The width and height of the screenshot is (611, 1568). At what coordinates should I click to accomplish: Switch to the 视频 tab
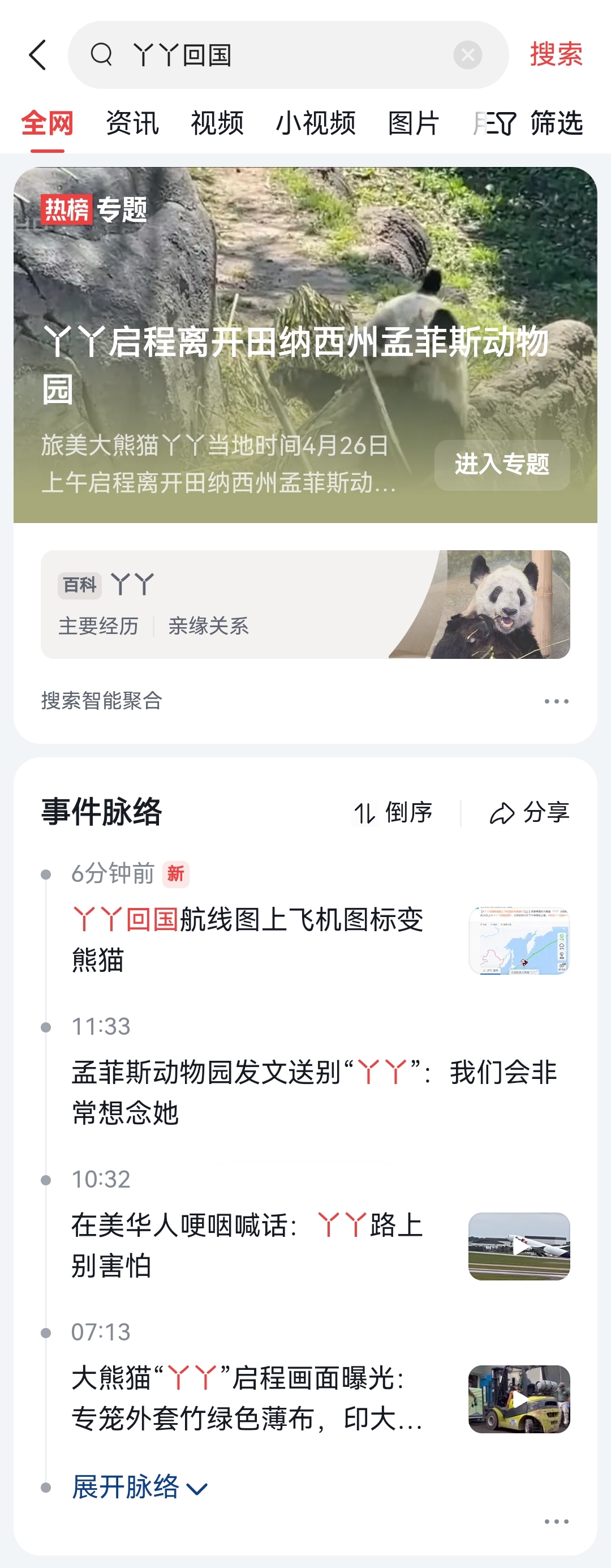click(x=217, y=123)
